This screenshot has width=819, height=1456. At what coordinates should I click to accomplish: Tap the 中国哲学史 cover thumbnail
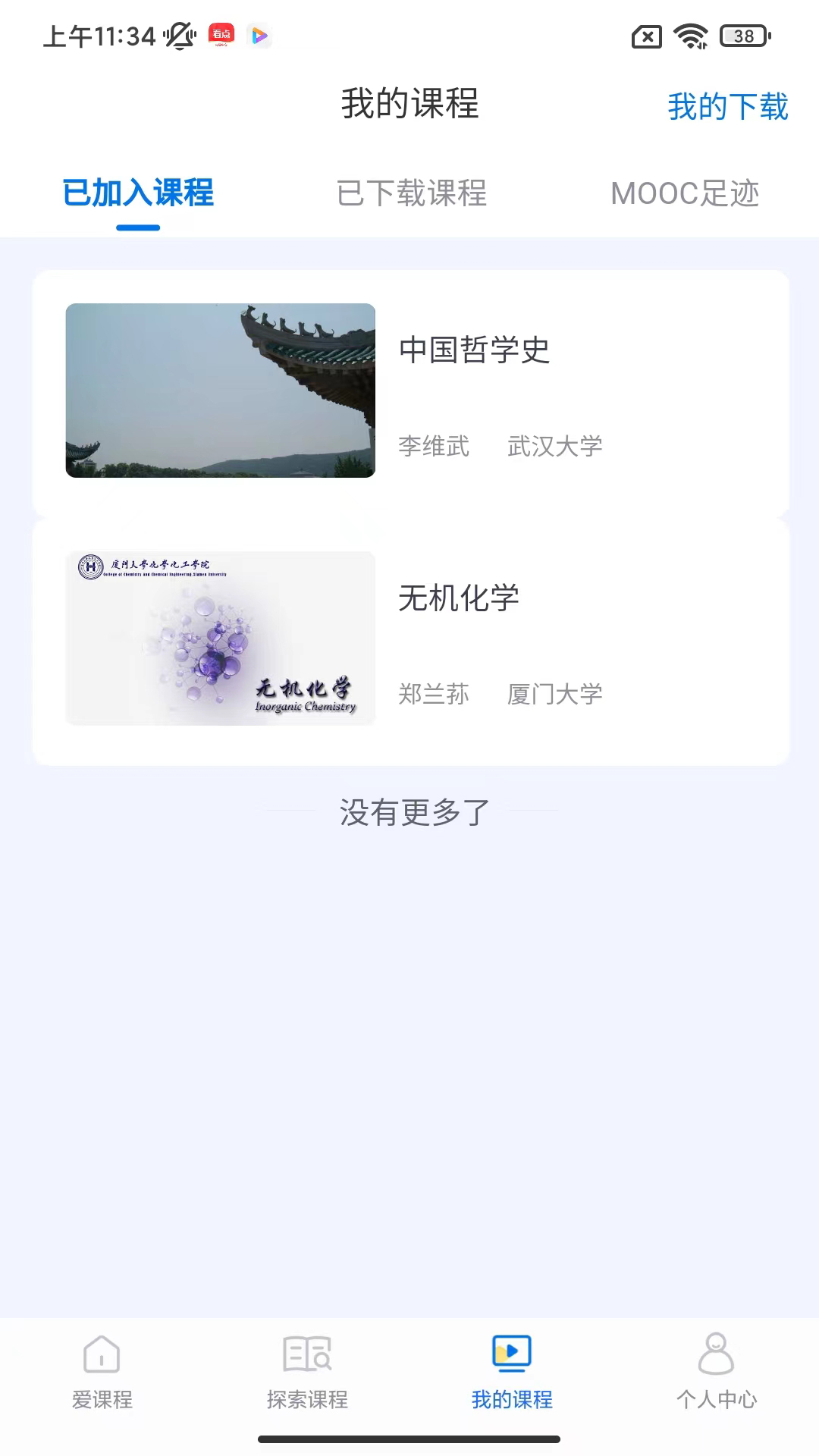coord(220,391)
